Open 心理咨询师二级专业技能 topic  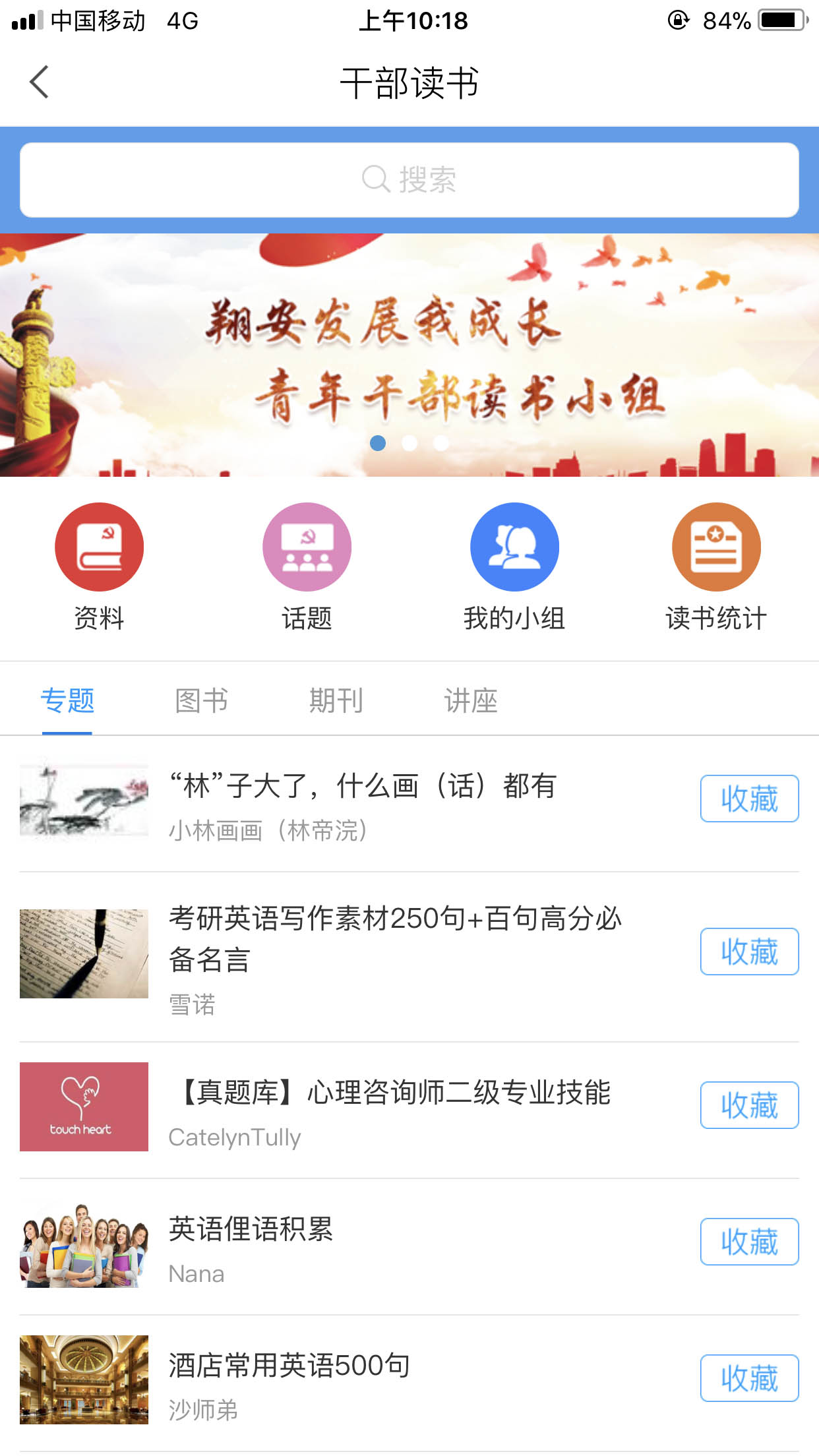394,1093
